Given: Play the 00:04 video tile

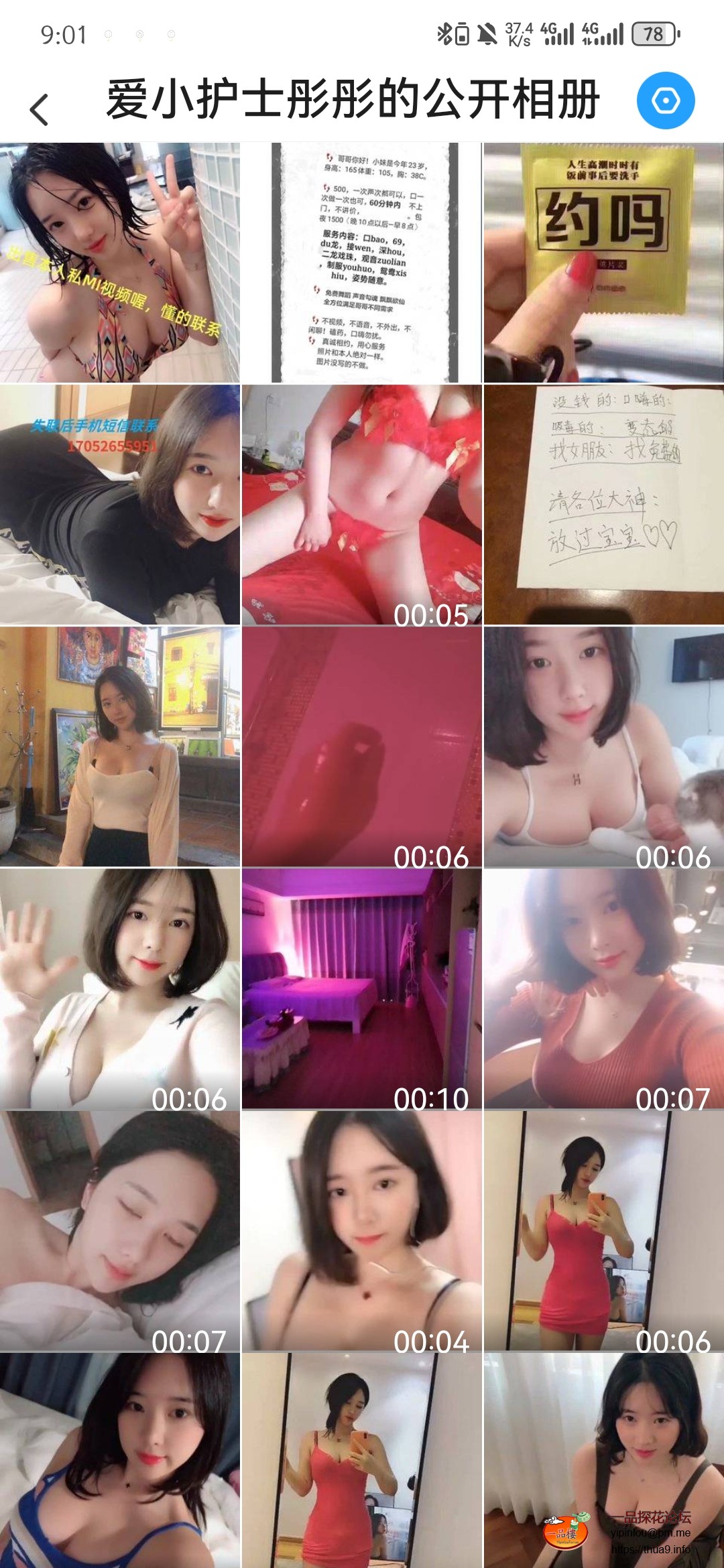Looking at the screenshot, I should click(361, 1230).
